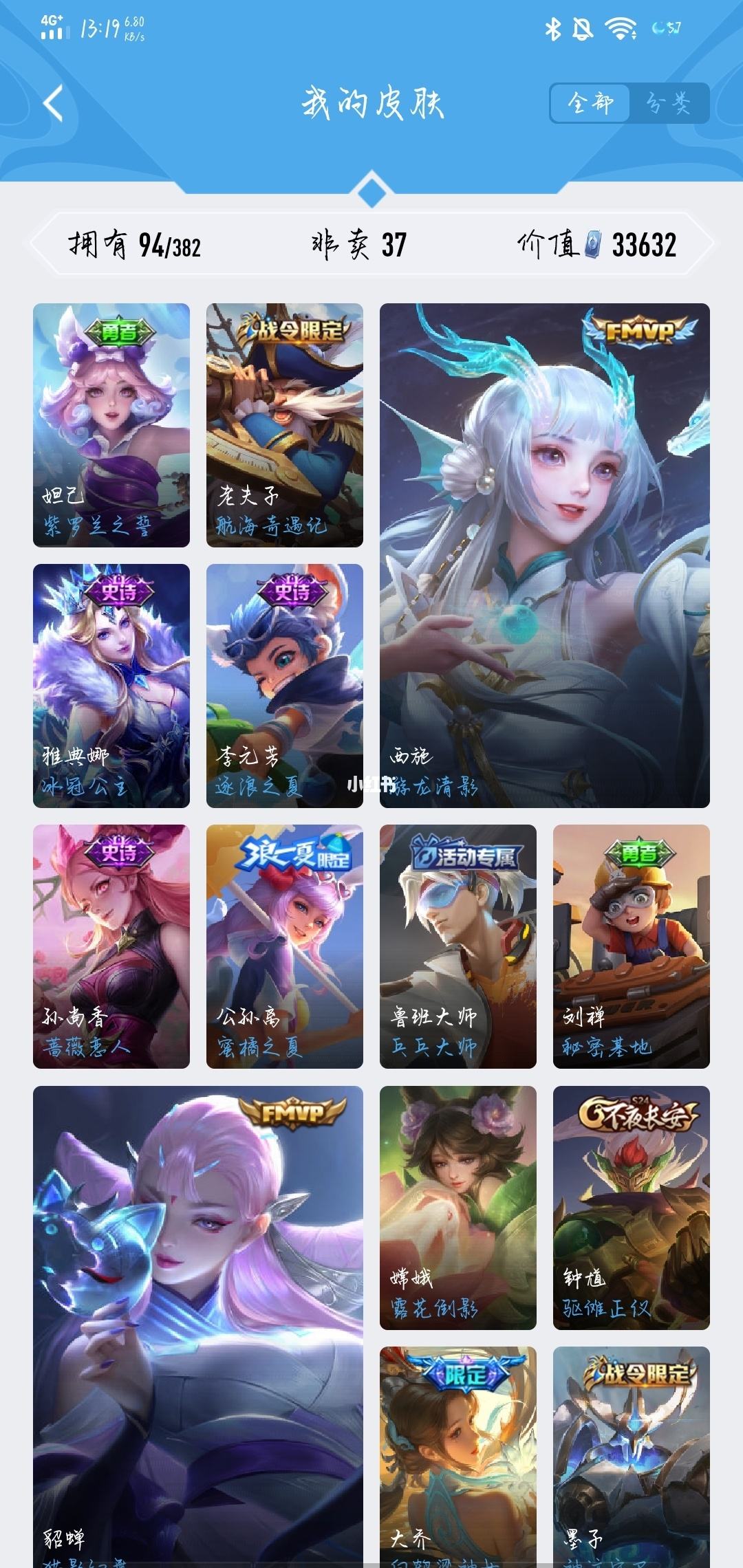Image resolution: width=743 pixels, height=1568 pixels.
Task: Open 嫦娥 露花倒影 skin card
Action: pos(458,1208)
